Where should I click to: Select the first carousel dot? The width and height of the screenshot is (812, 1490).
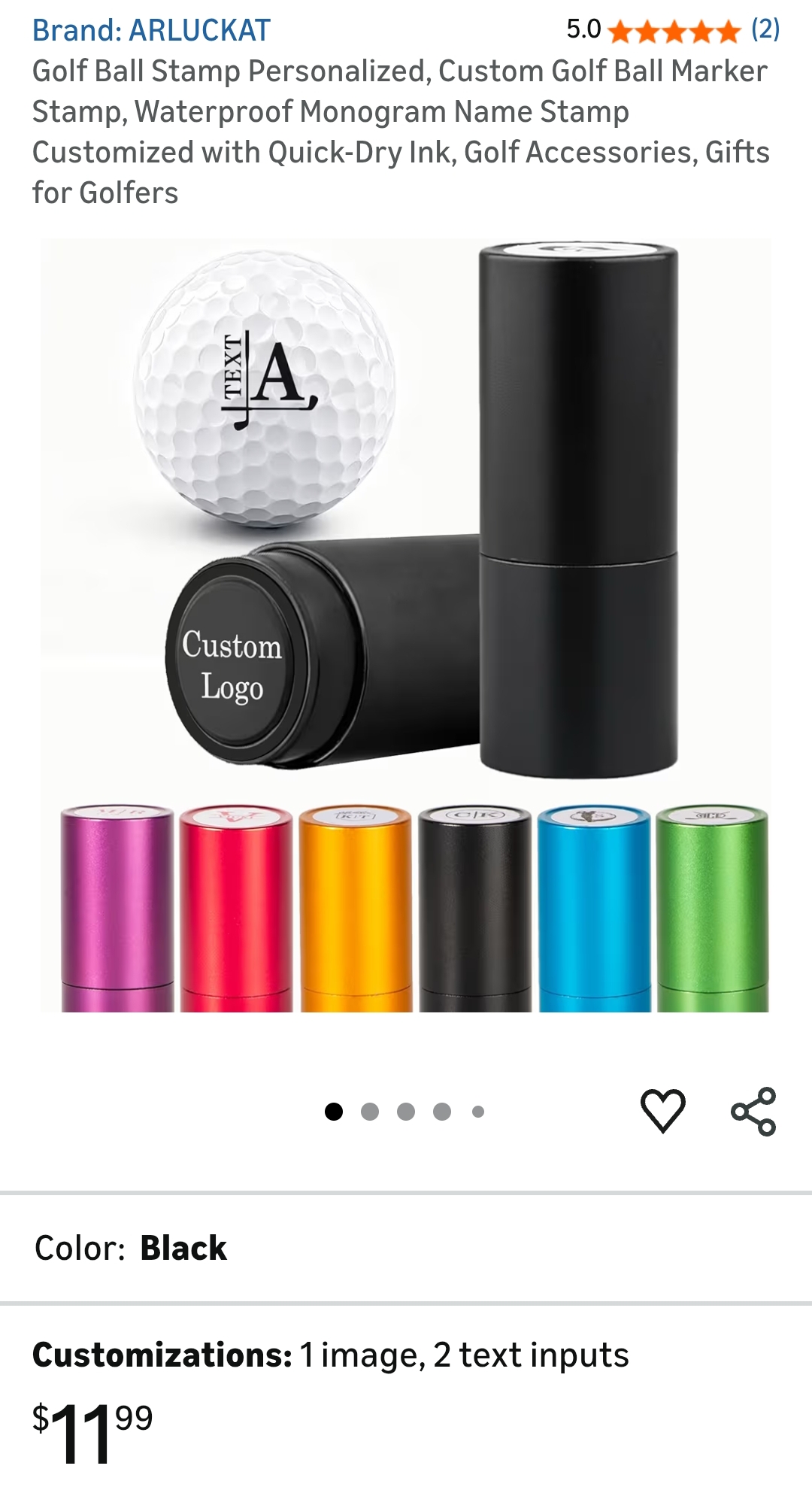[x=334, y=1112]
